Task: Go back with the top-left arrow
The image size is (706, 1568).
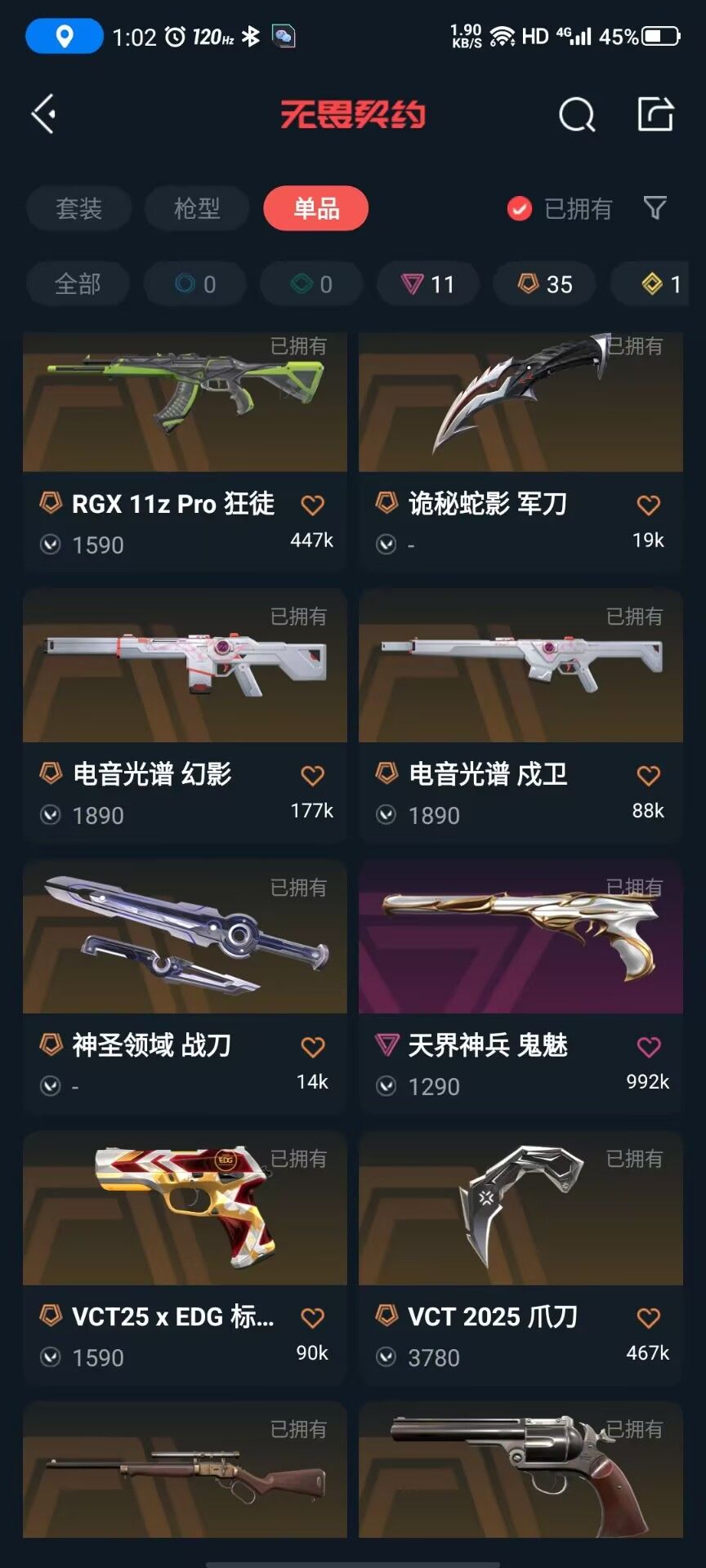Action: coord(44,114)
